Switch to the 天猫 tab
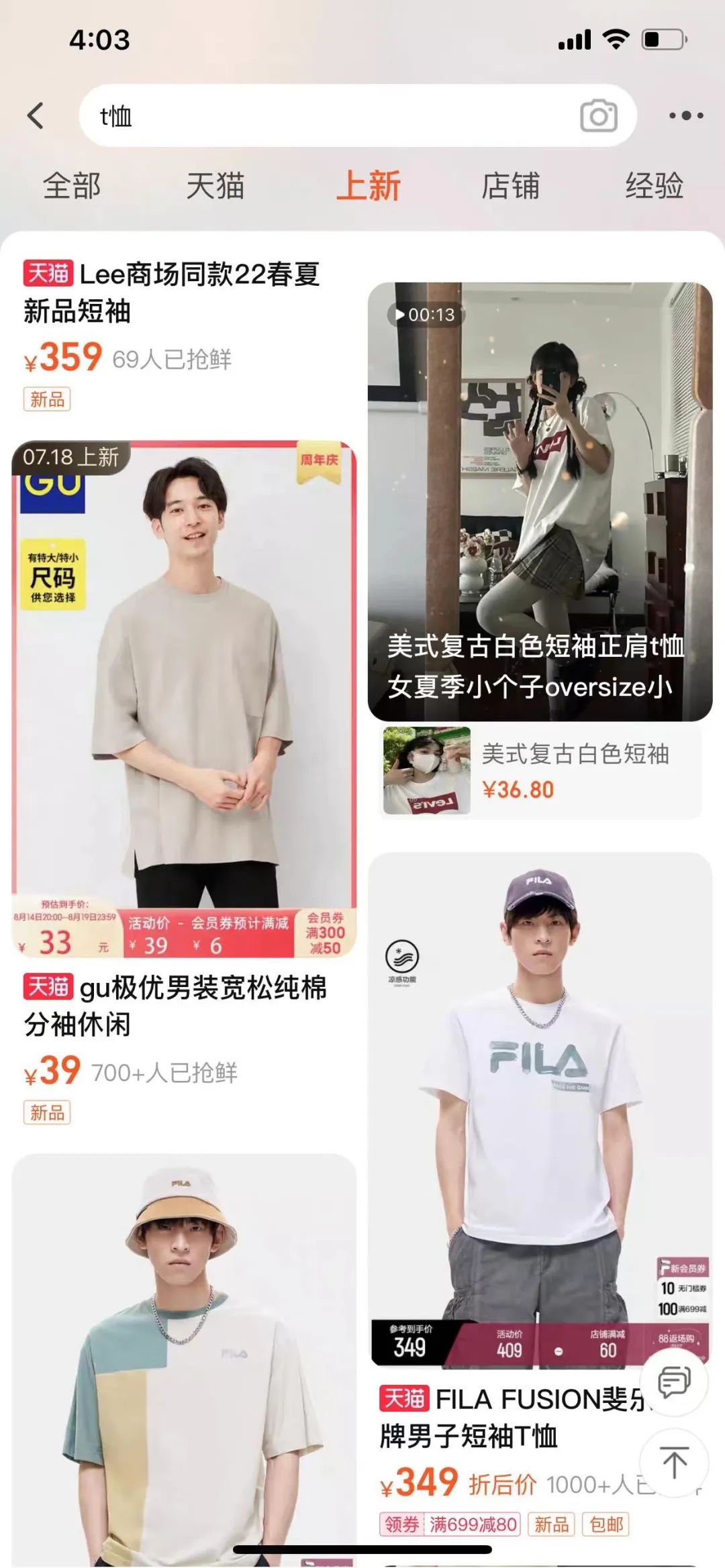This screenshot has height=1568, width=725. click(x=215, y=186)
